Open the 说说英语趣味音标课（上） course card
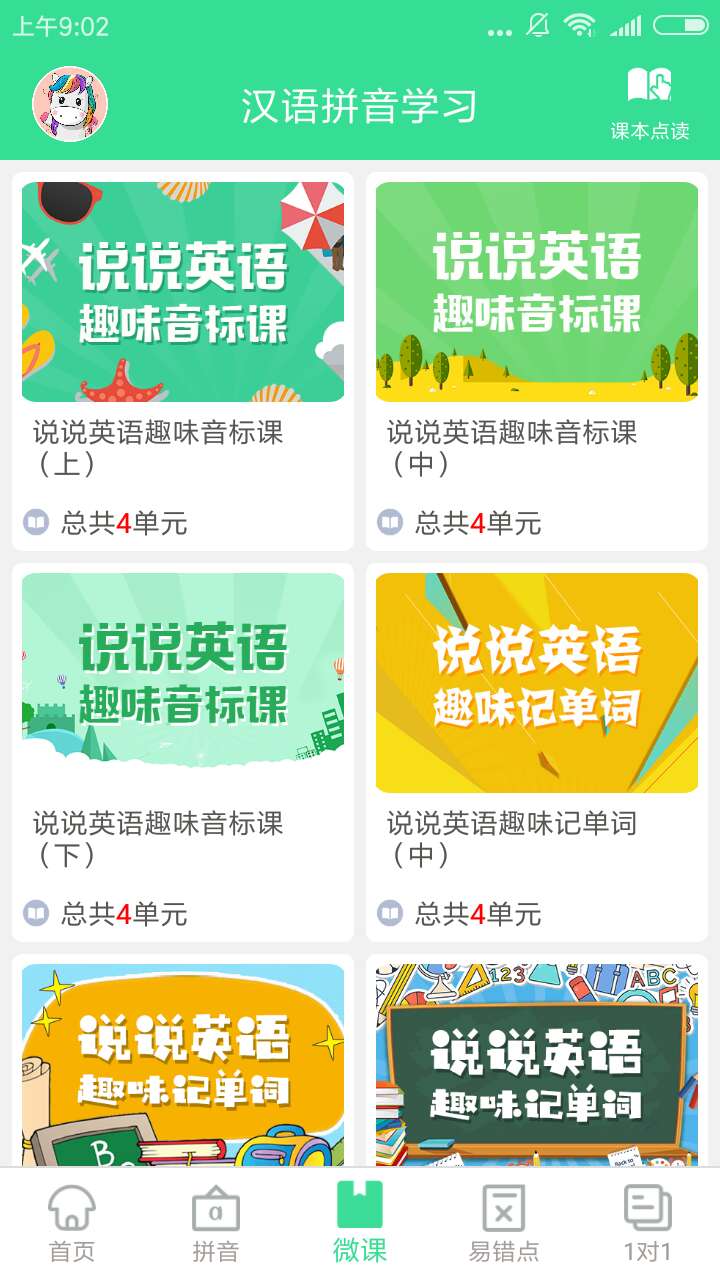 [183, 360]
